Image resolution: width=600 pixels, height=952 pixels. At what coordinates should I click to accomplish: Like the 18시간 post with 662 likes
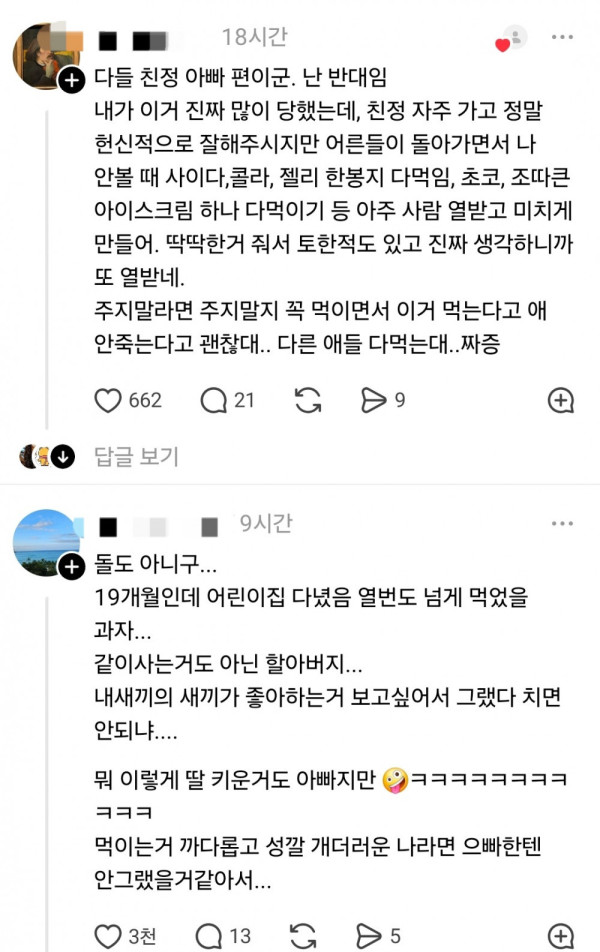[107, 400]
